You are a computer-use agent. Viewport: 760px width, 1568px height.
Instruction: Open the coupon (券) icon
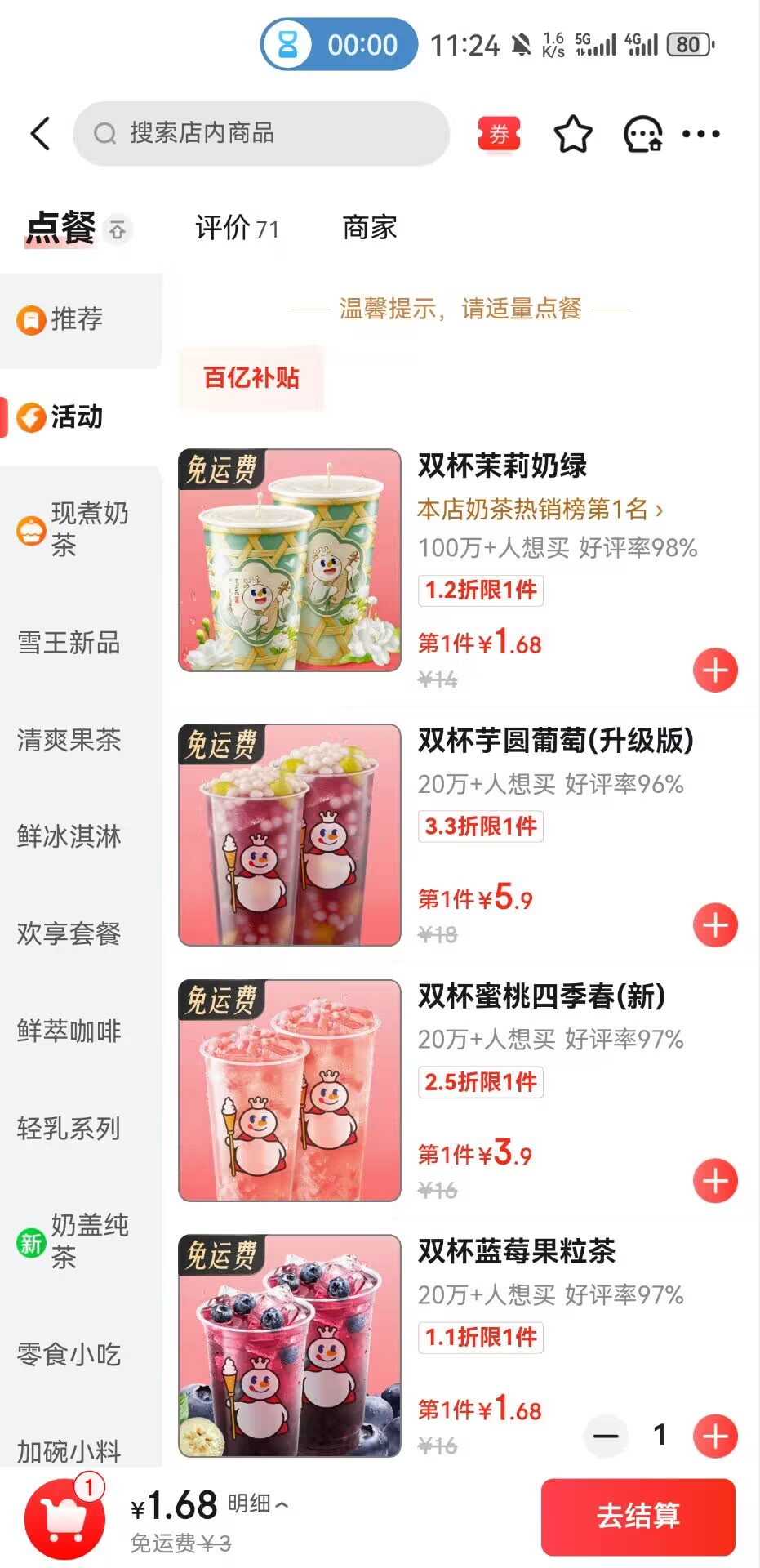coord(499,133)
